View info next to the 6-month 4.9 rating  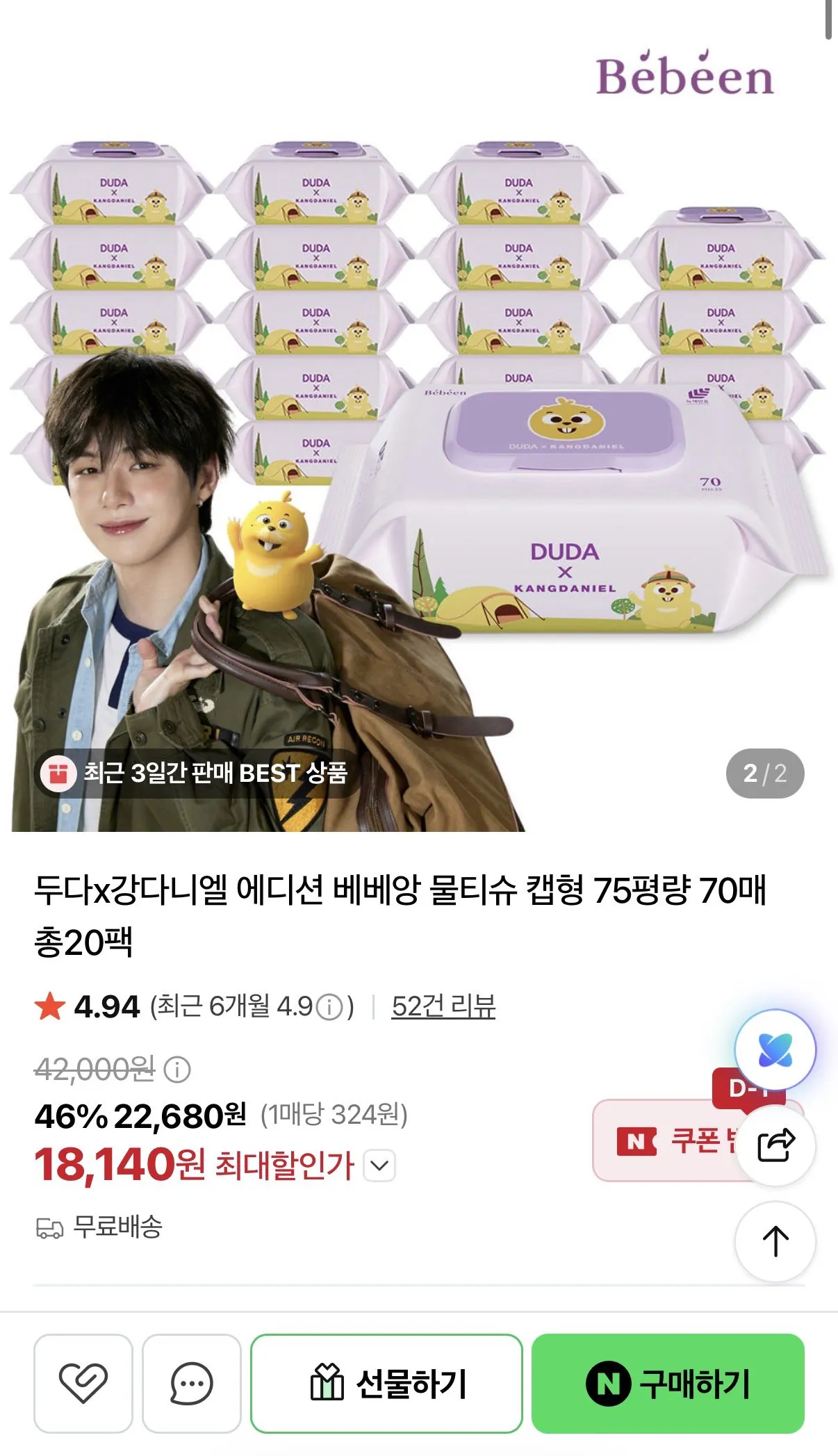[x=329, y=1006]
